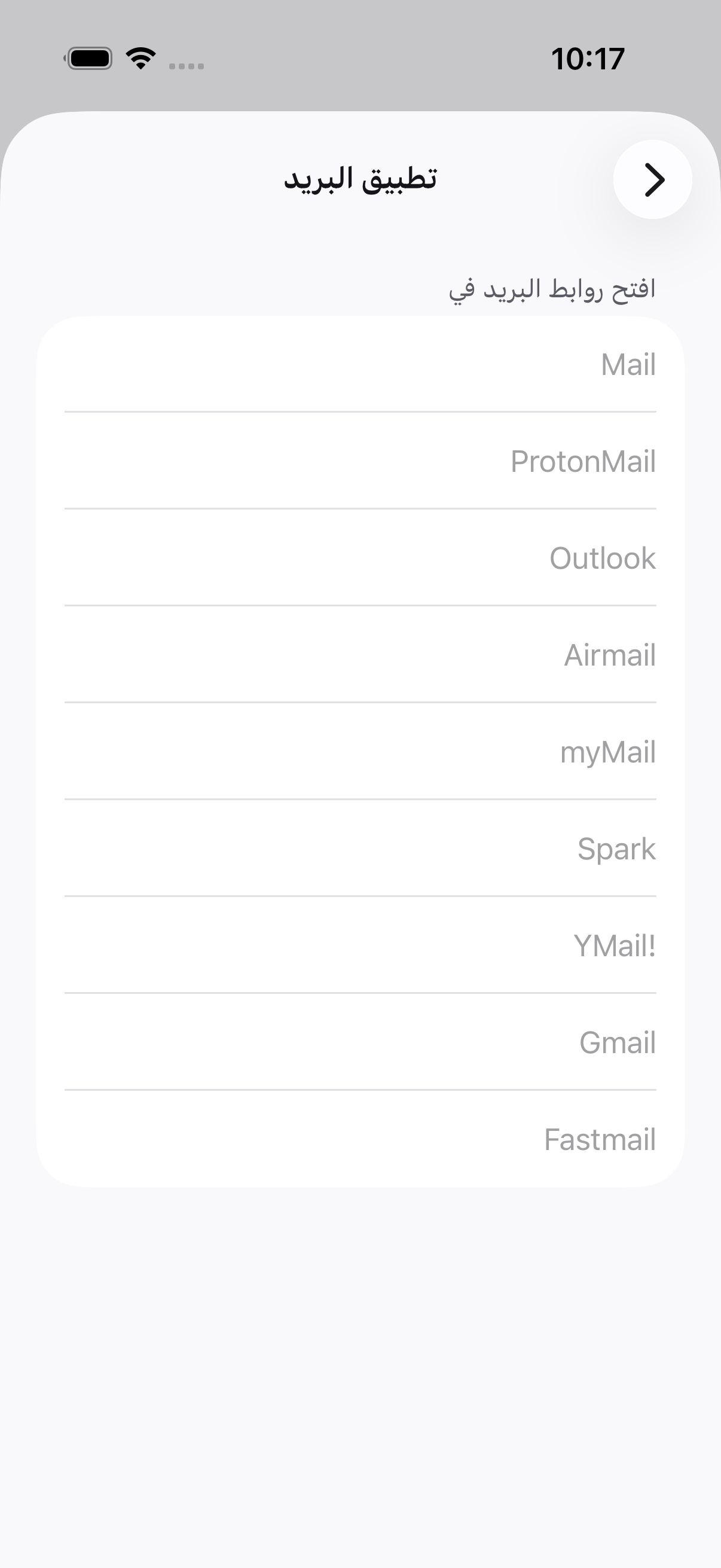Pick the Fastmail option
The height and width of the screenshot is (1568, 721).
pos(360,1138)
